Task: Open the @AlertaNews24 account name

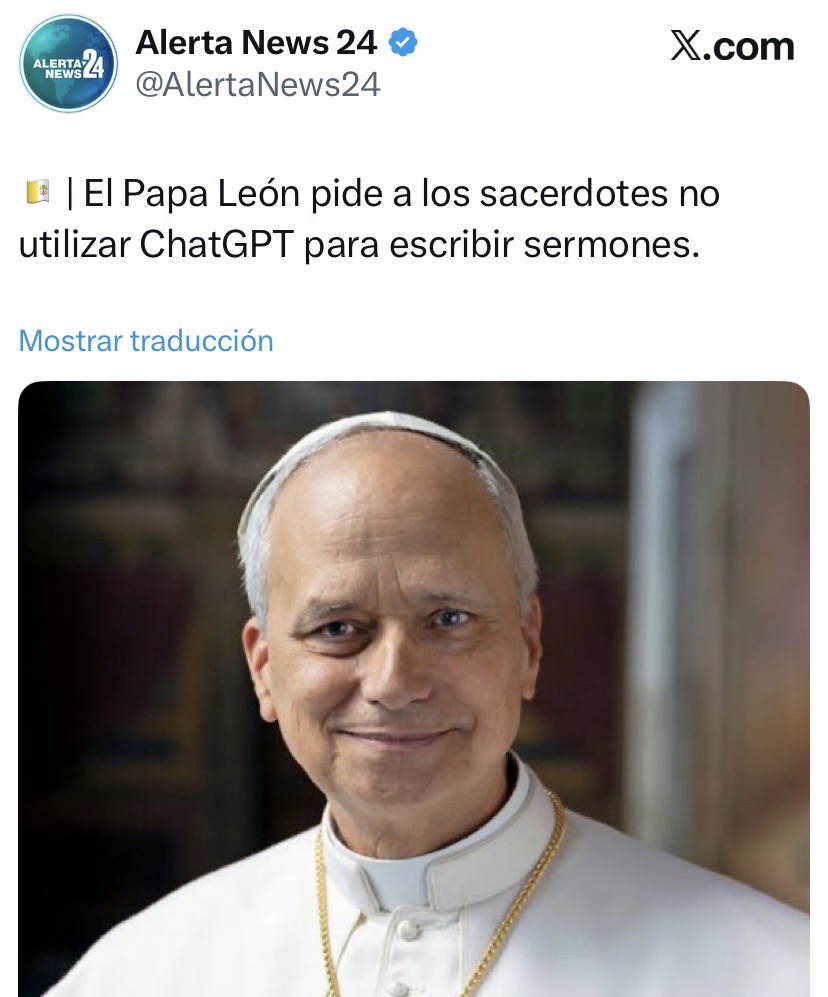Action: tap(257, 86)
